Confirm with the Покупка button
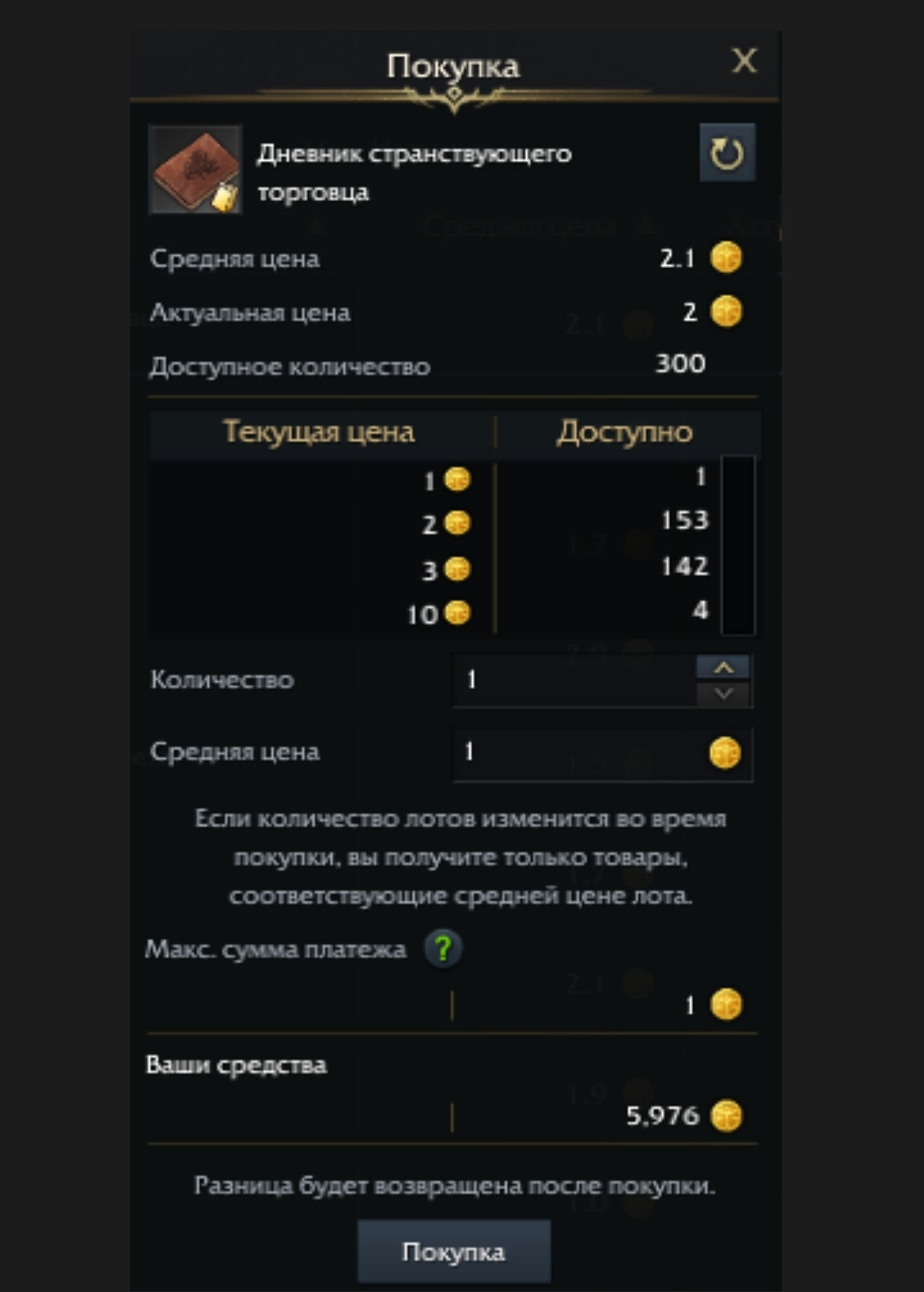 [x=453, y=1252]
